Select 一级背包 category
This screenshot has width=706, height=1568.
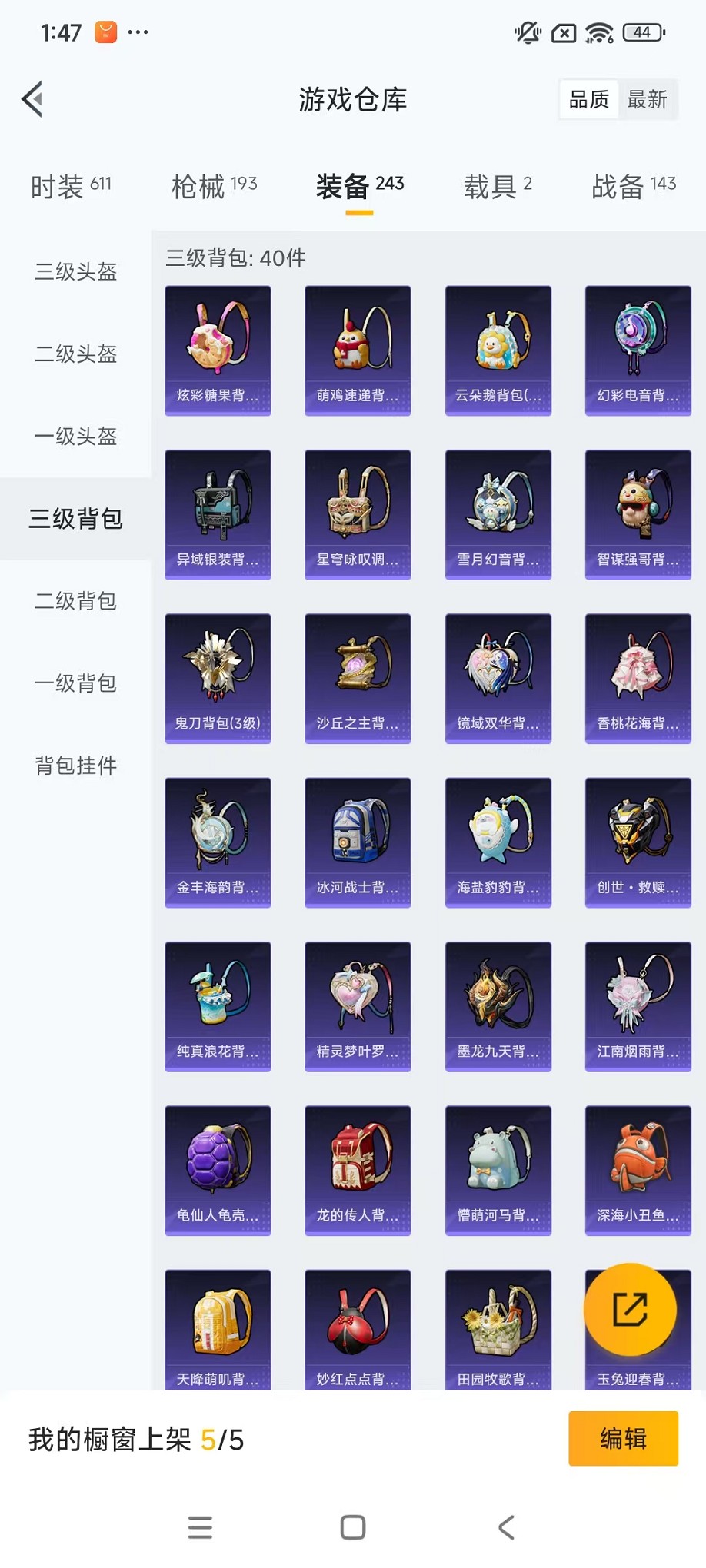pos(75,683)
